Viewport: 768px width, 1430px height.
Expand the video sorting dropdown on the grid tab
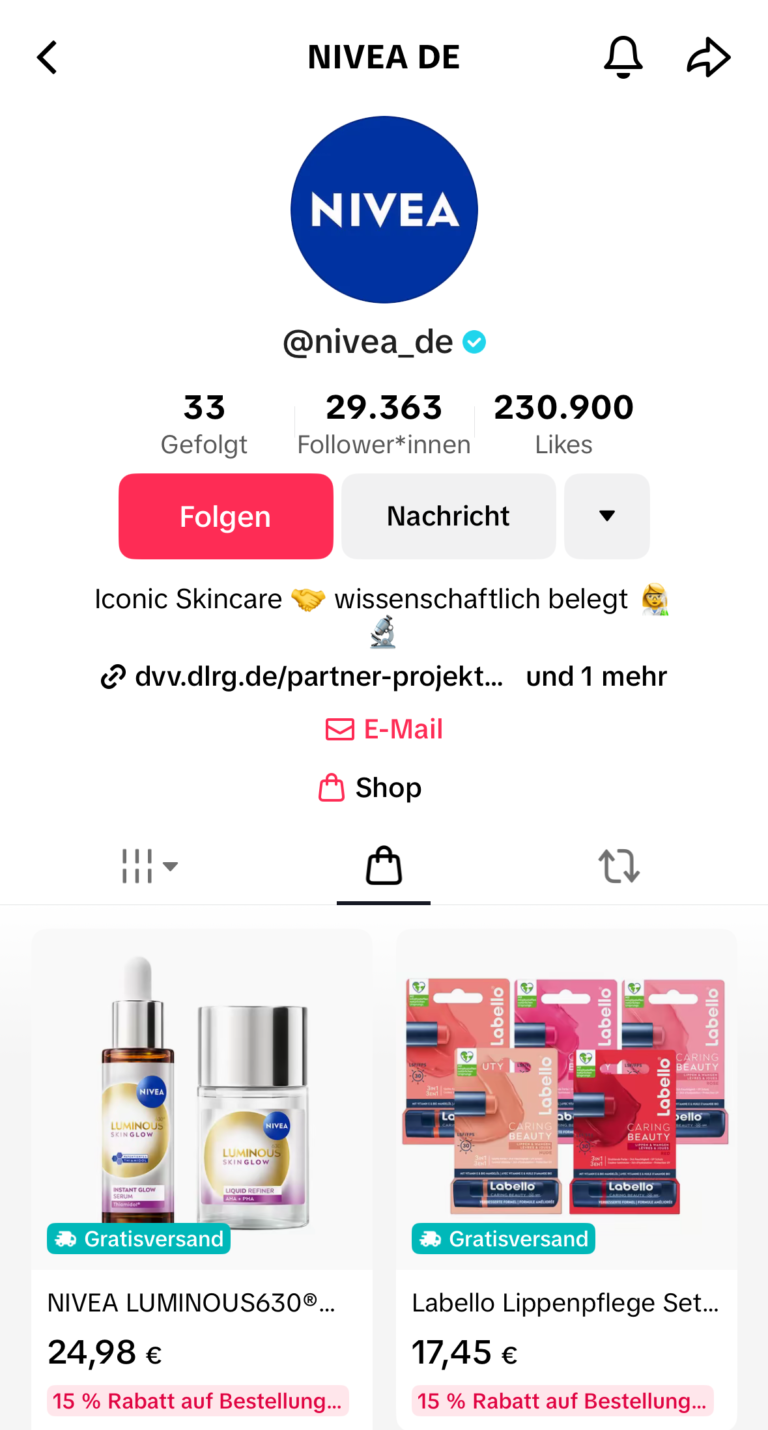pos(166,868)
